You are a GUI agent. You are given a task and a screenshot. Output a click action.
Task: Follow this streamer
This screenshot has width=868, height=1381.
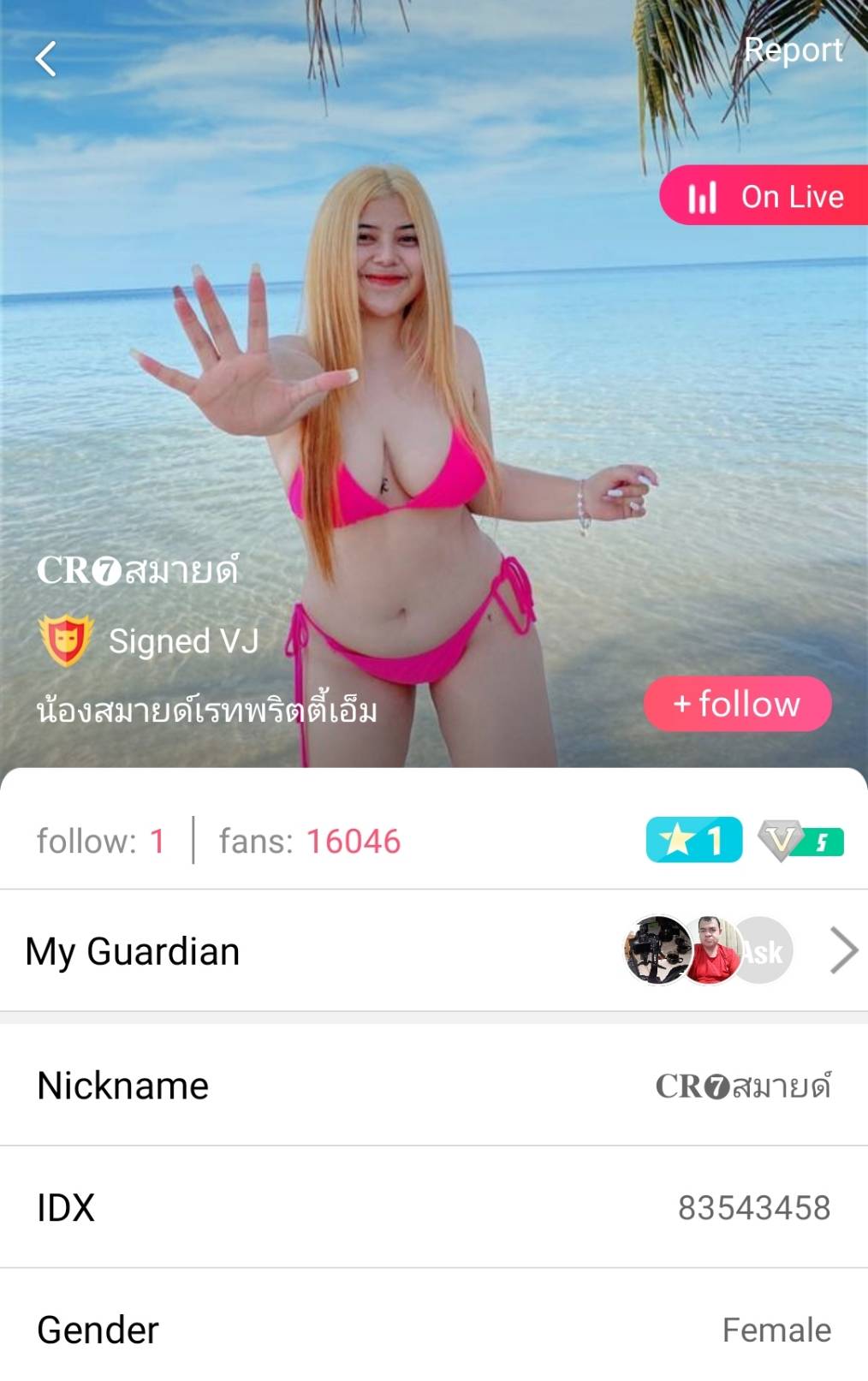coord(737,704)
